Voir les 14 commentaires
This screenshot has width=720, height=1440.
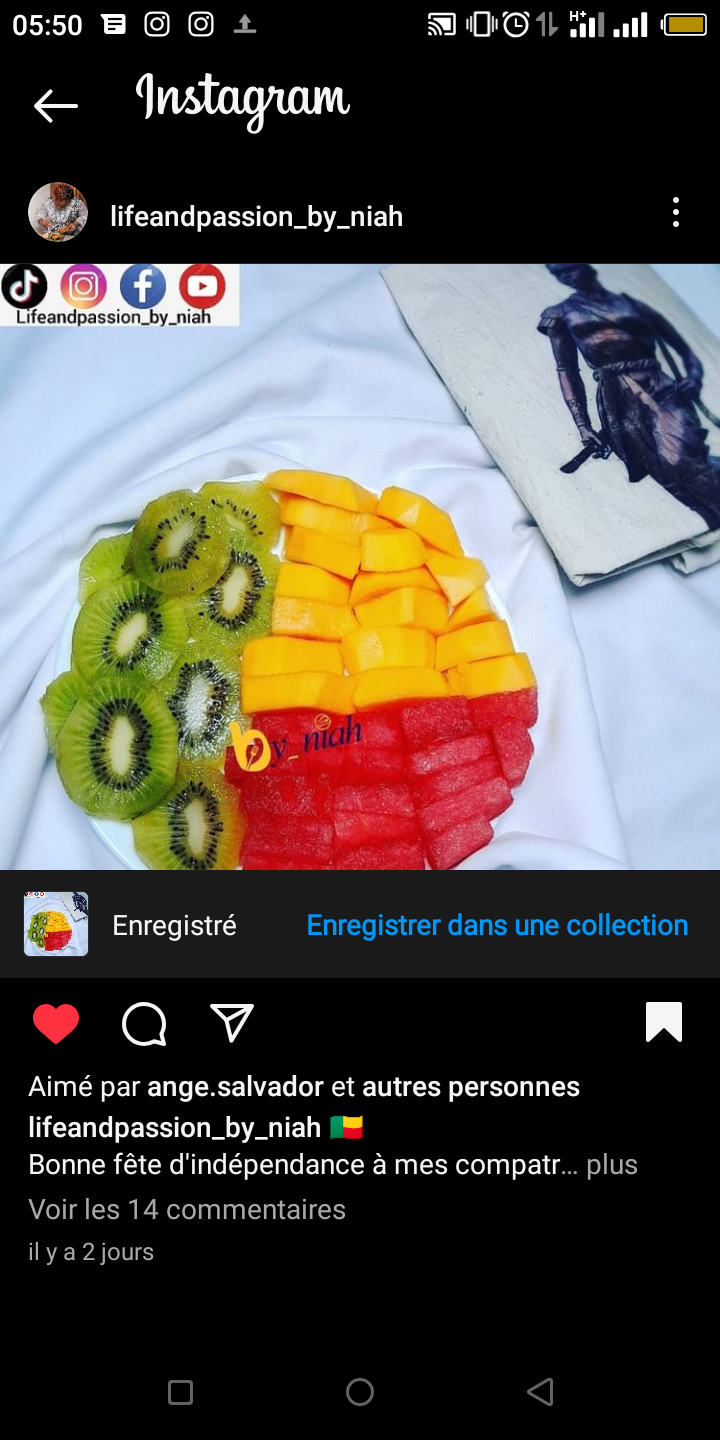187,1209
